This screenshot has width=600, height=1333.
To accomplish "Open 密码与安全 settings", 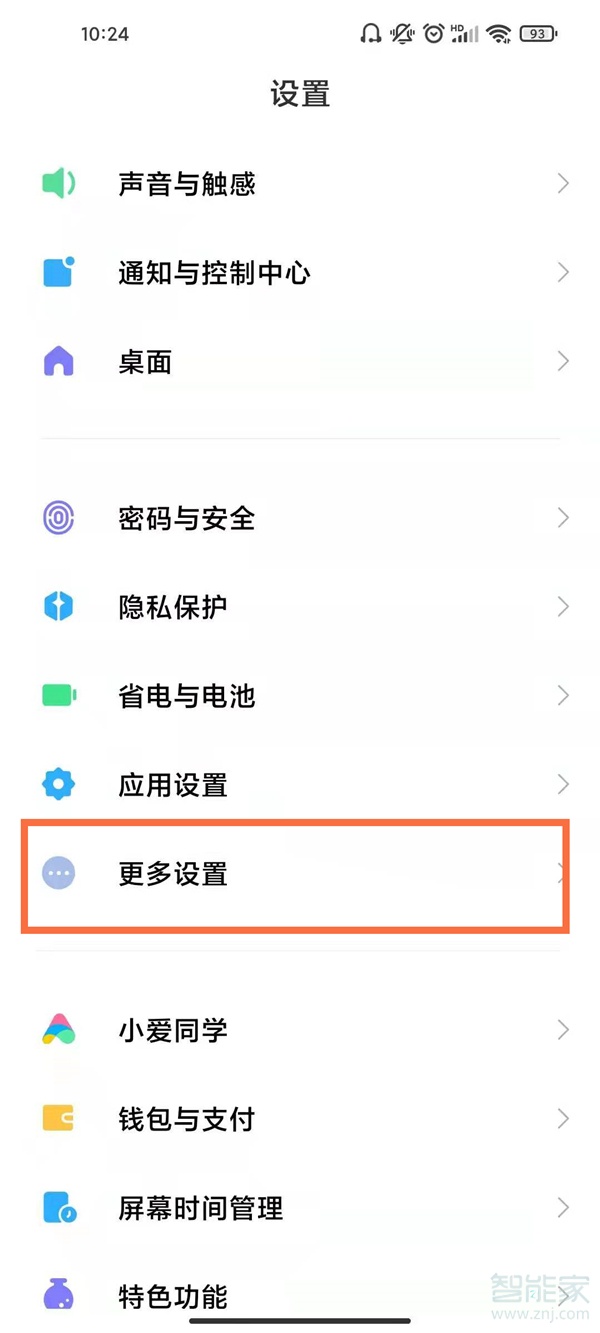I will pos(300,518).
